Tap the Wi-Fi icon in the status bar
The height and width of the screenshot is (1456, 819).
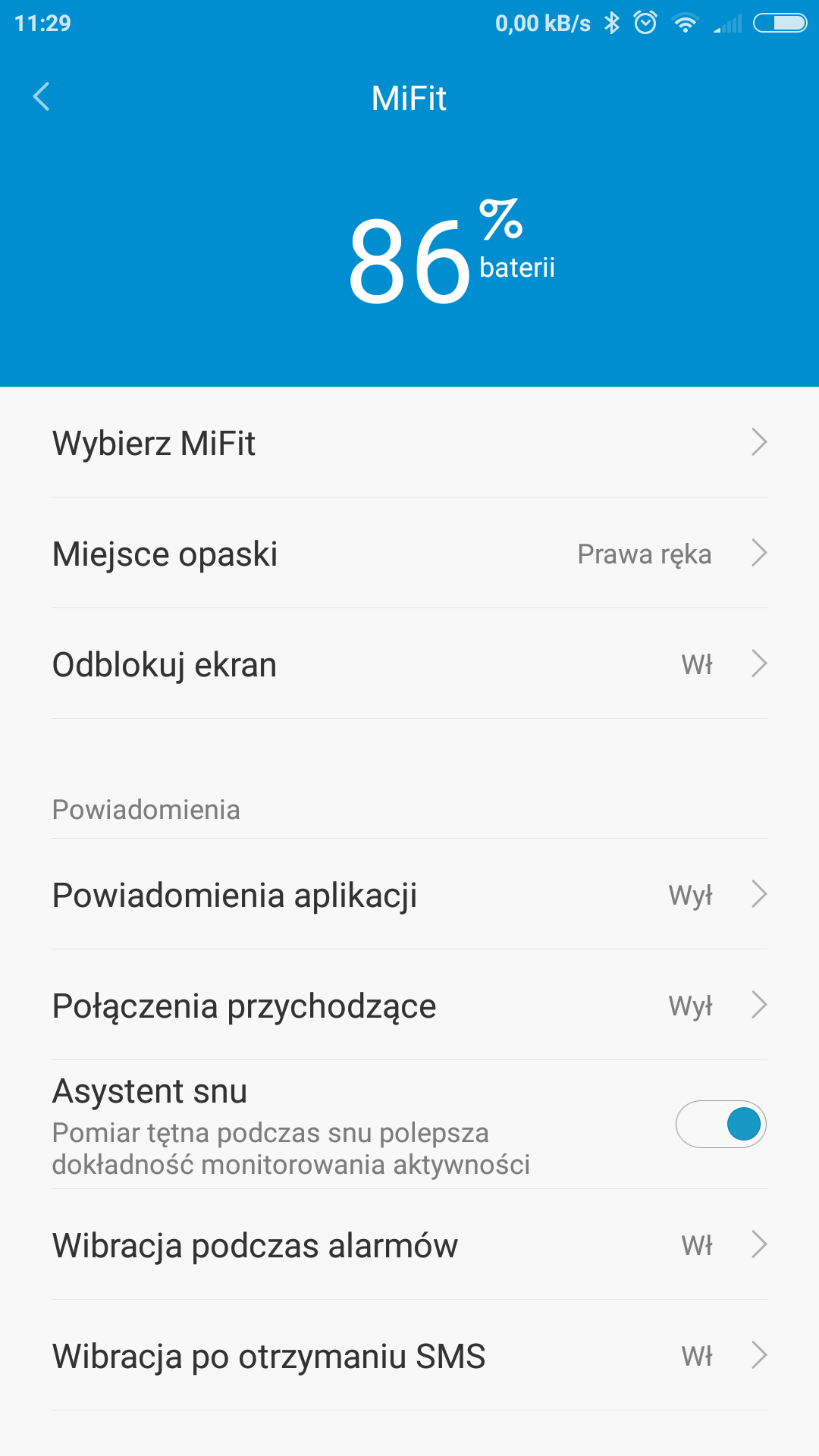click(x=686, y=23)
